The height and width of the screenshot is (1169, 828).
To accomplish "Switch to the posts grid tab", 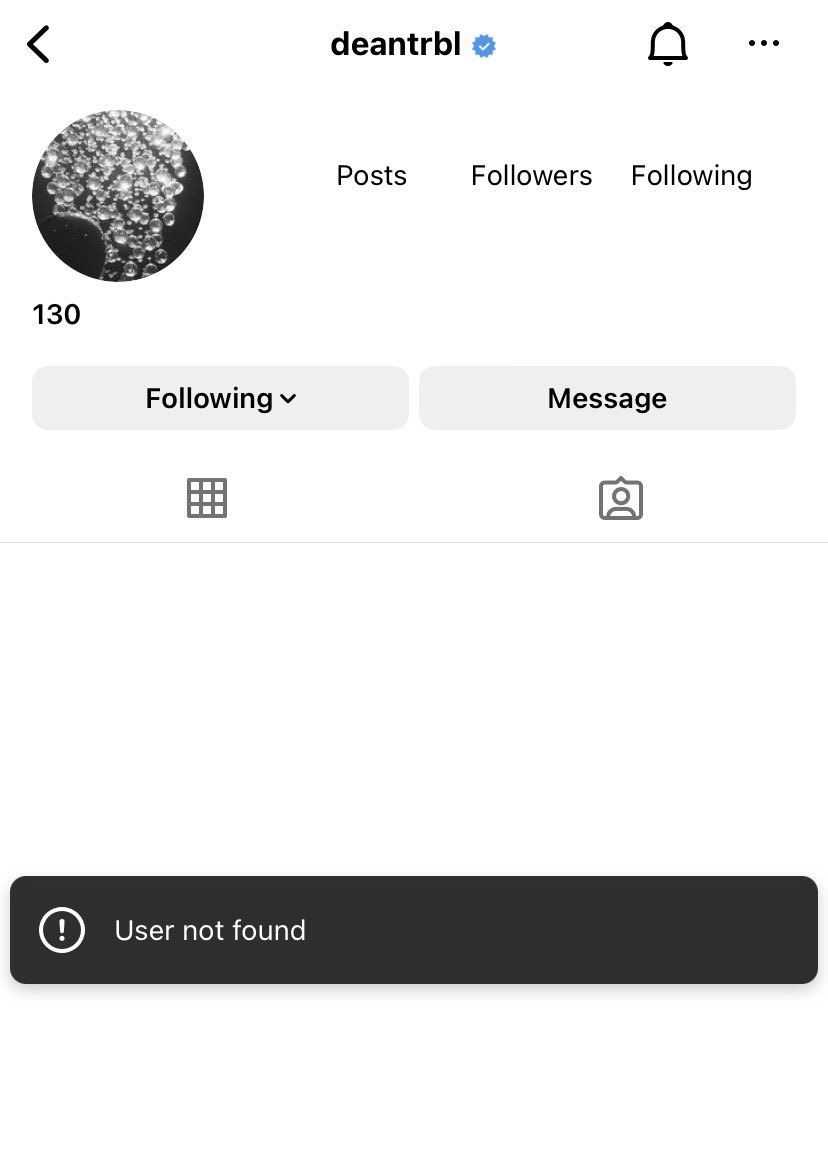I will (207, 498).
